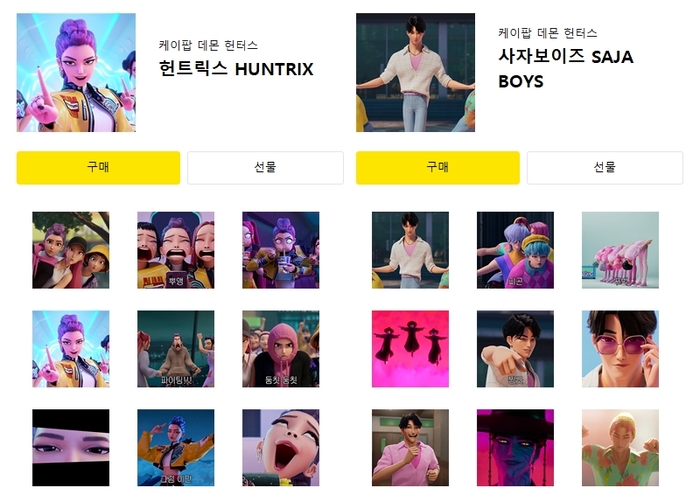
Task: Preview the sunglasses man emoticon in SAJA BOYS
Action: click(620, 348)
